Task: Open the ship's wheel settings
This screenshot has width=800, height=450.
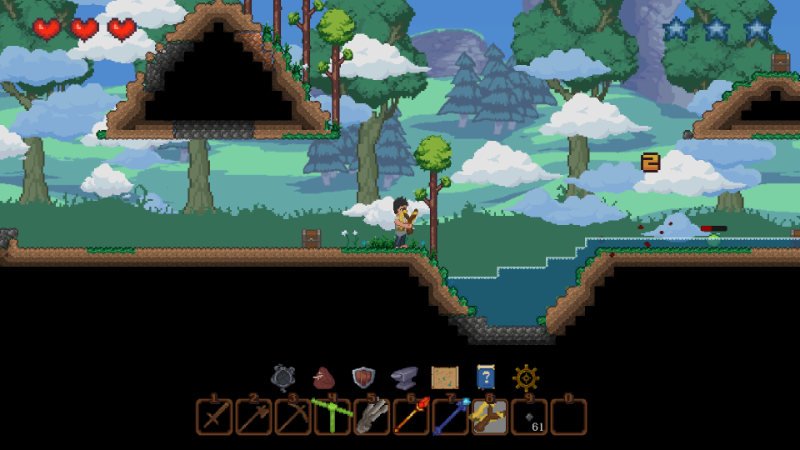Action: (525, 377)
